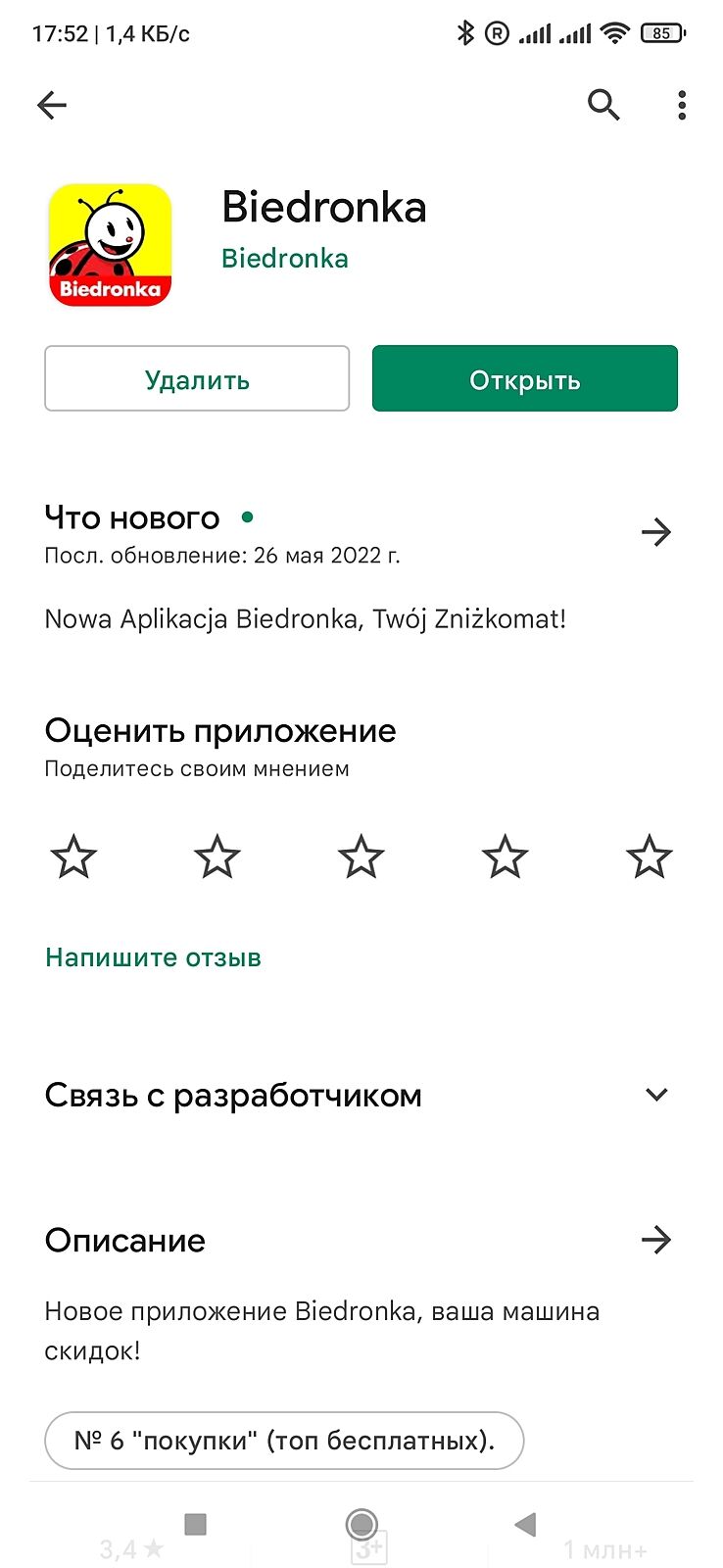Rate the app two stars

coord(217,857)
